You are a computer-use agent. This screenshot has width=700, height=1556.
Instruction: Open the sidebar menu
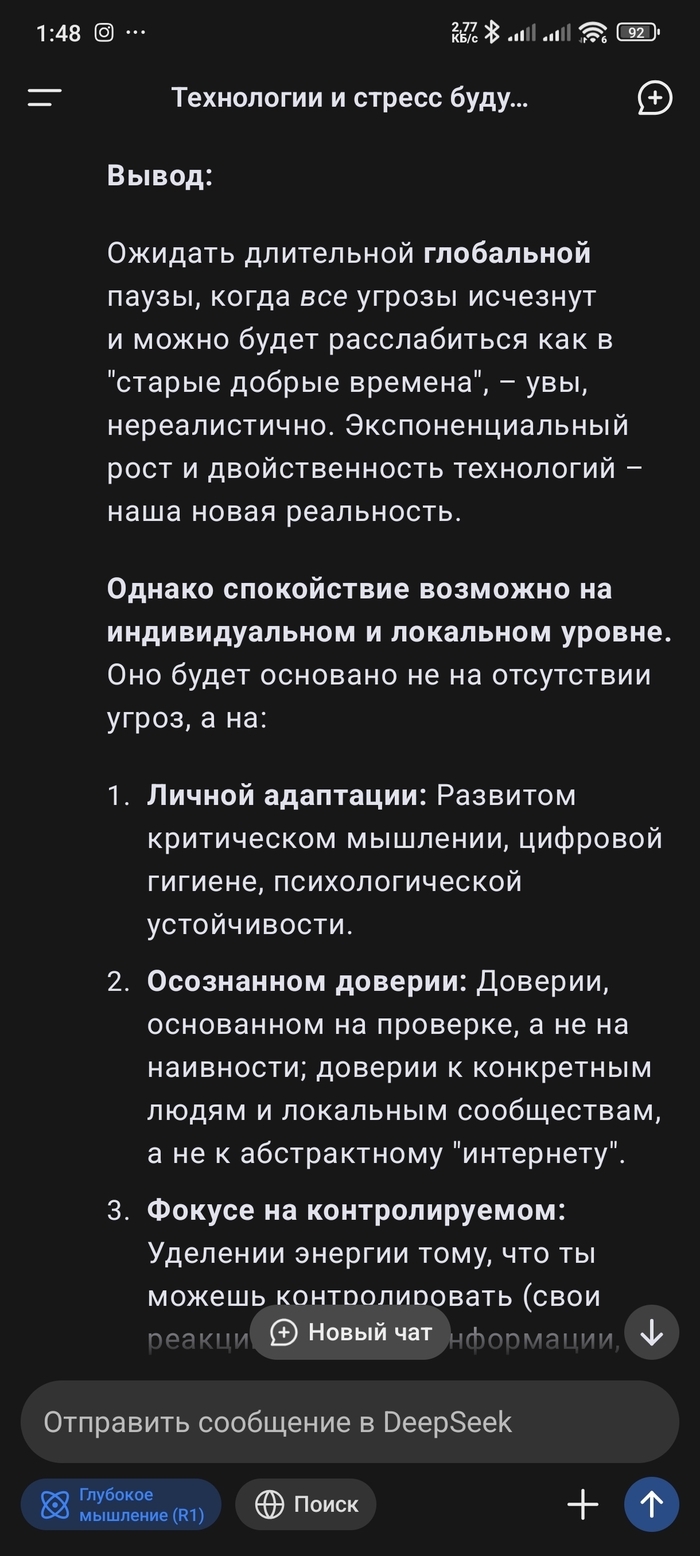pyautogui.click(x=44, y=98)
